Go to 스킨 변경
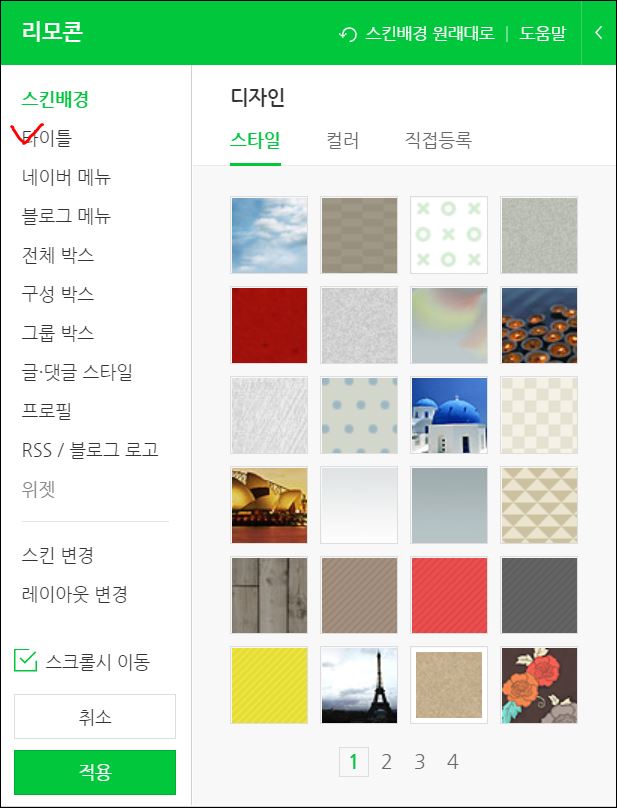Image resolution: width=617 pixels, height=808 pixels. pos(58,555)
